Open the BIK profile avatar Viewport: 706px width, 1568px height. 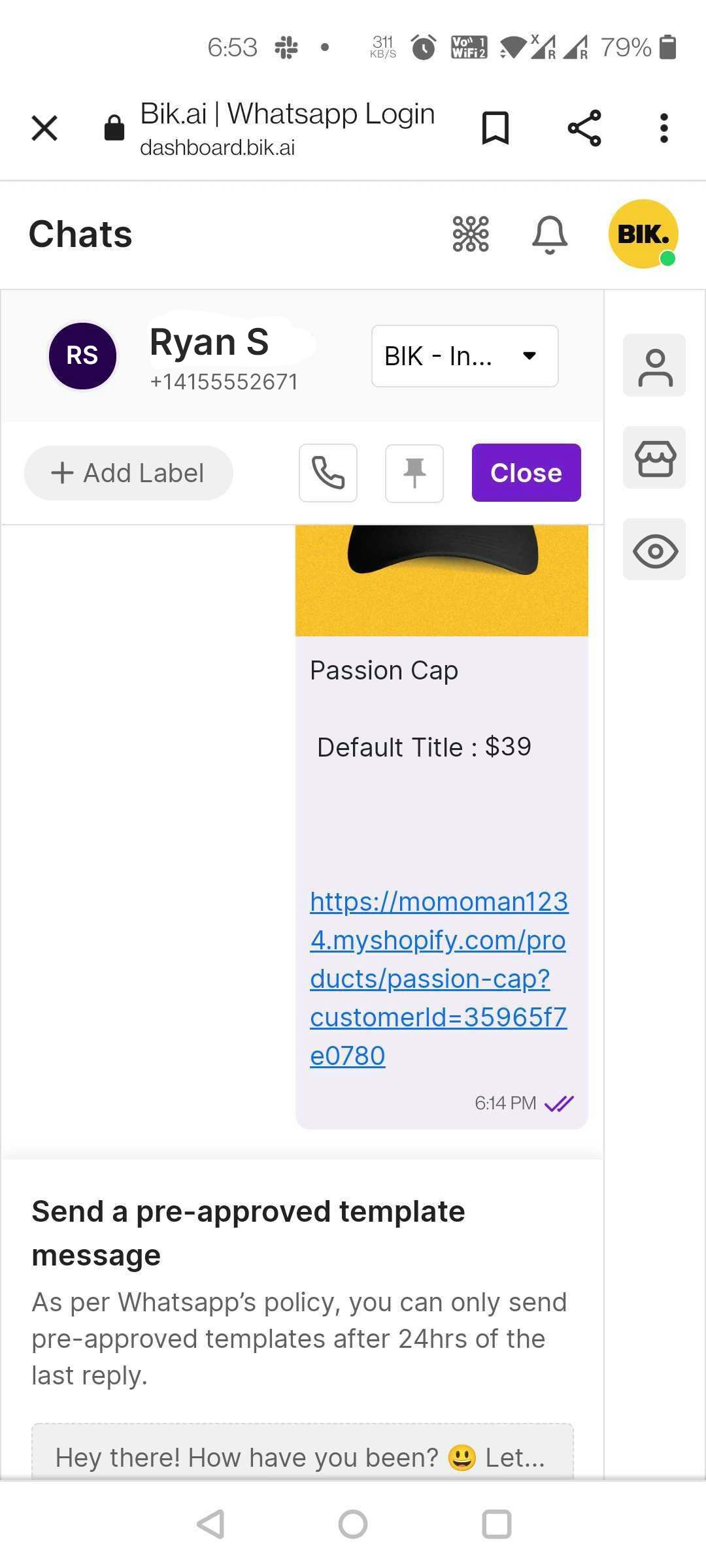[643, 234]
